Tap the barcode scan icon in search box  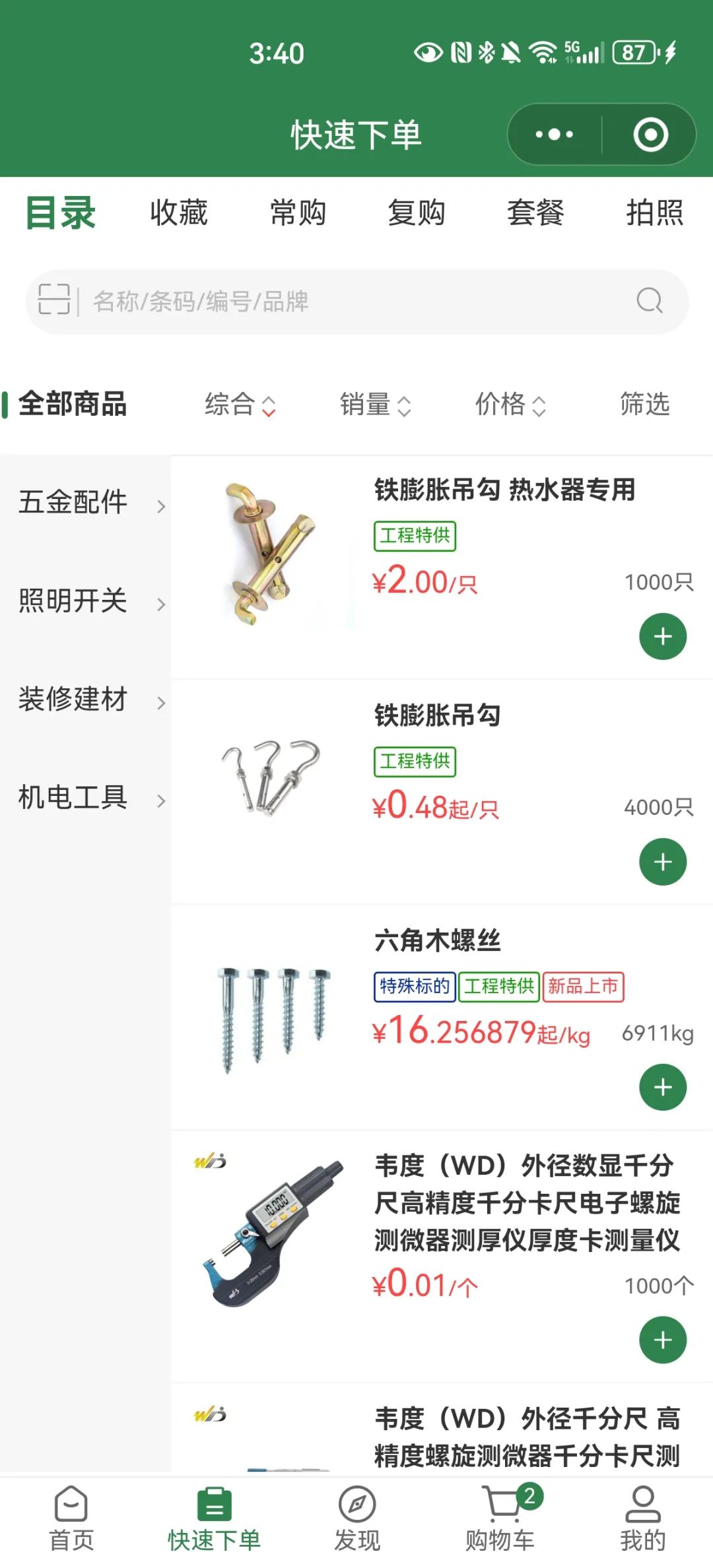coord(54,301)
